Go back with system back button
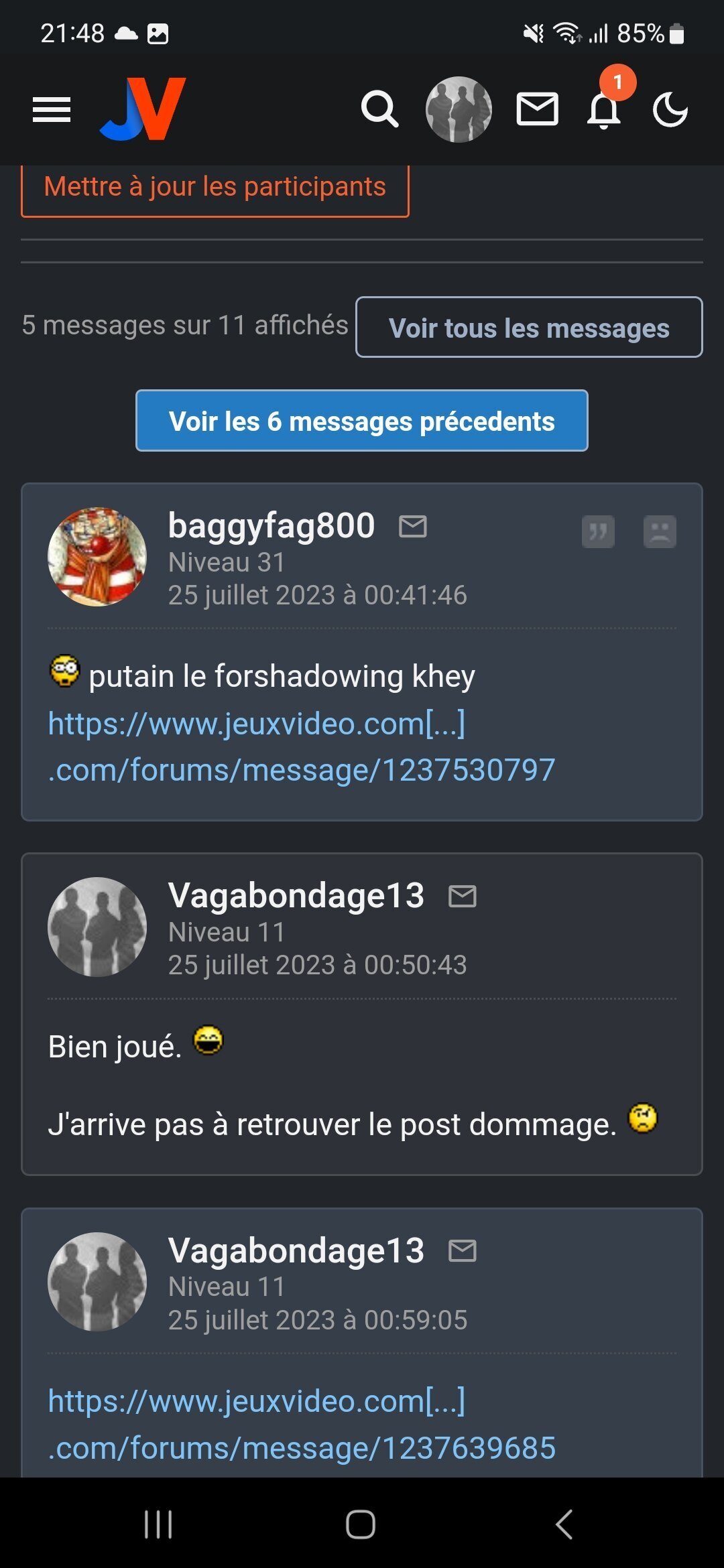This screenshot has height=1568, width=724. [x=564, y=1524]
